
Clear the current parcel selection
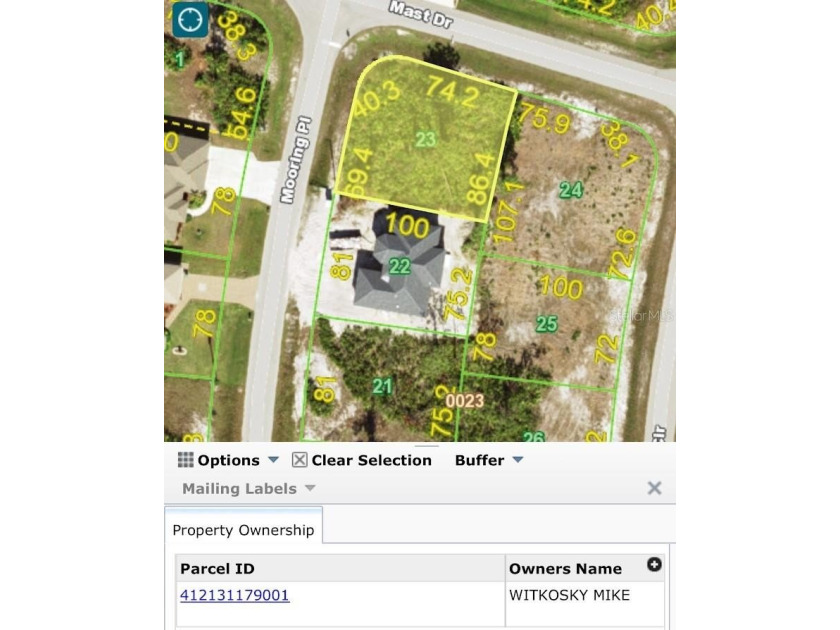coord(362,460)
